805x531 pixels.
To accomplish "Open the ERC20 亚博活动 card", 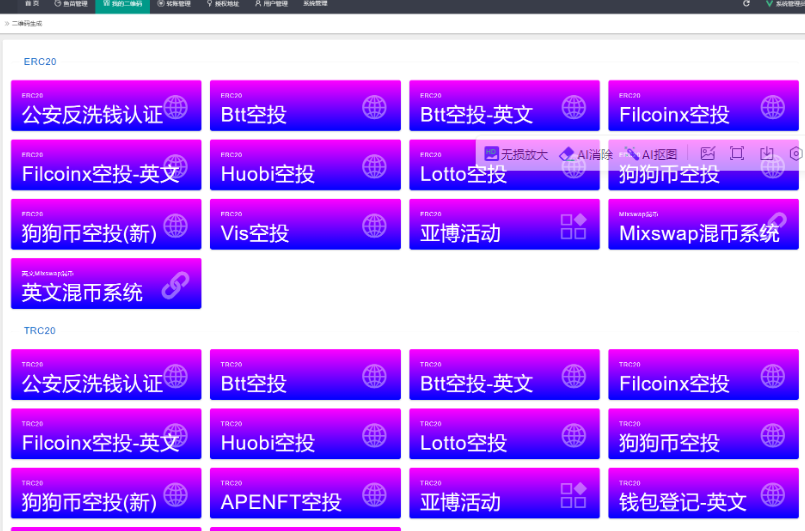I will (x=504, y=225).
